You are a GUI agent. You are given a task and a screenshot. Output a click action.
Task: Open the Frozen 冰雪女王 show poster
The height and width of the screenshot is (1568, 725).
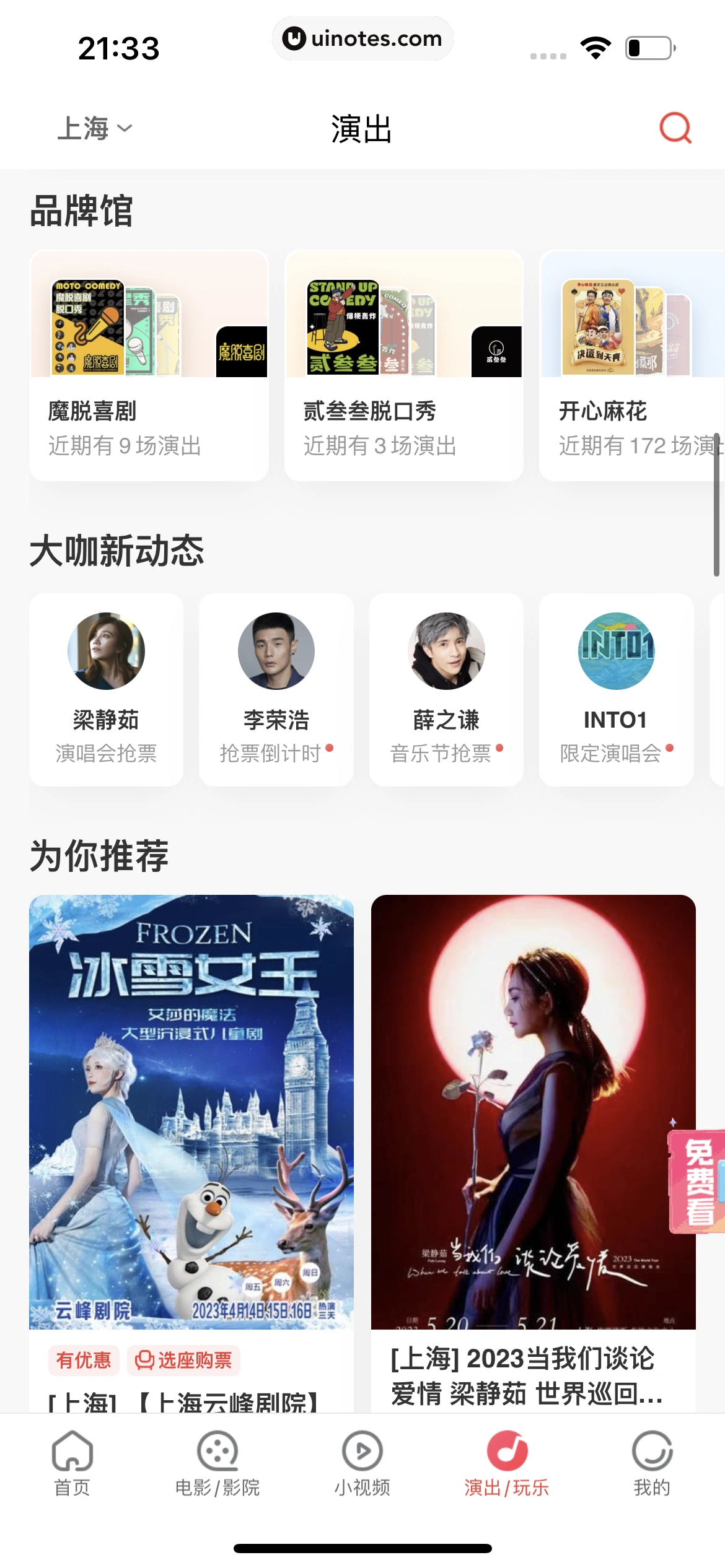tap(191, 1111)
